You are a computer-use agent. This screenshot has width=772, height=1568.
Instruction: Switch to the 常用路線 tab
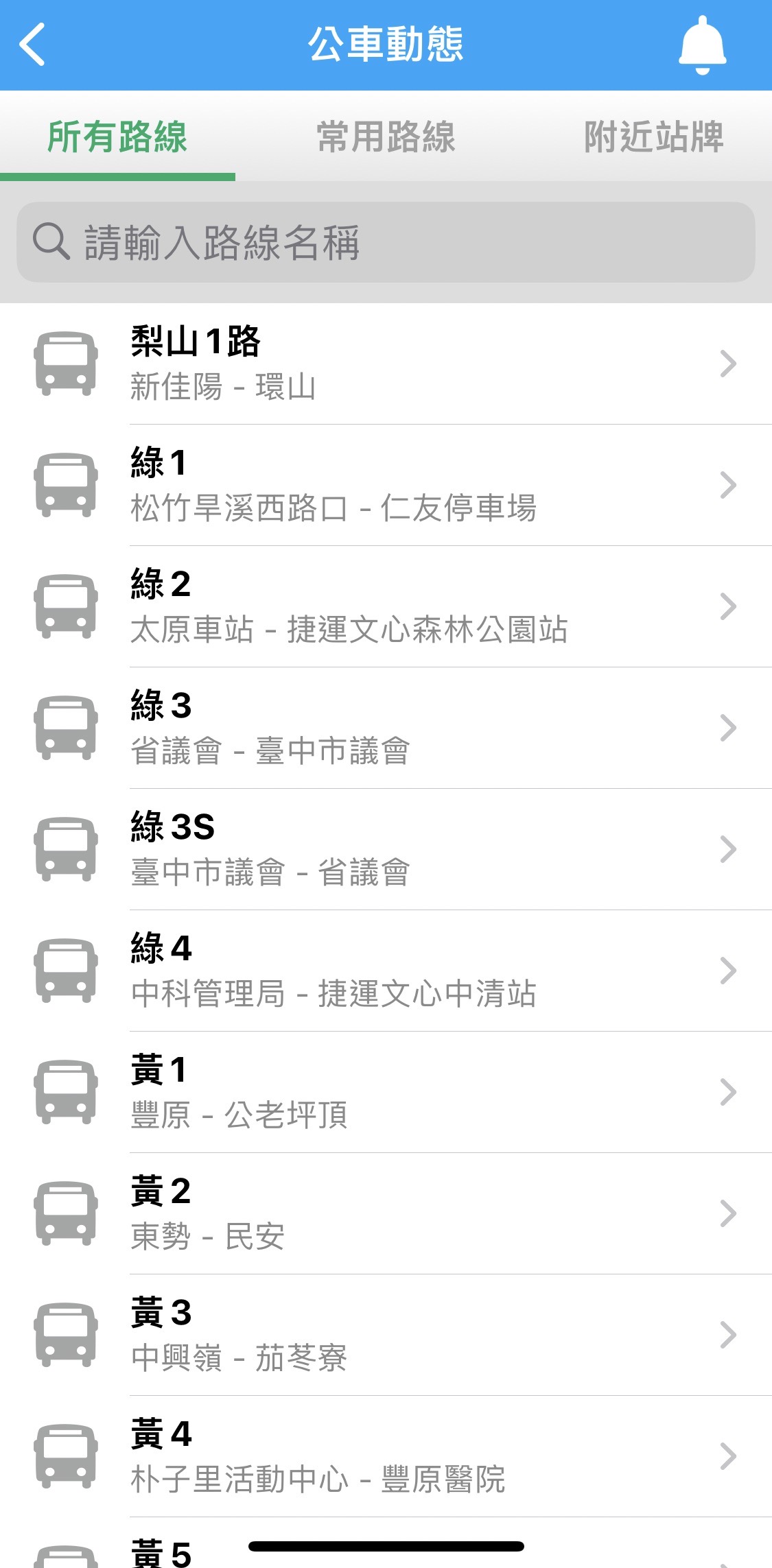[386, 136]
